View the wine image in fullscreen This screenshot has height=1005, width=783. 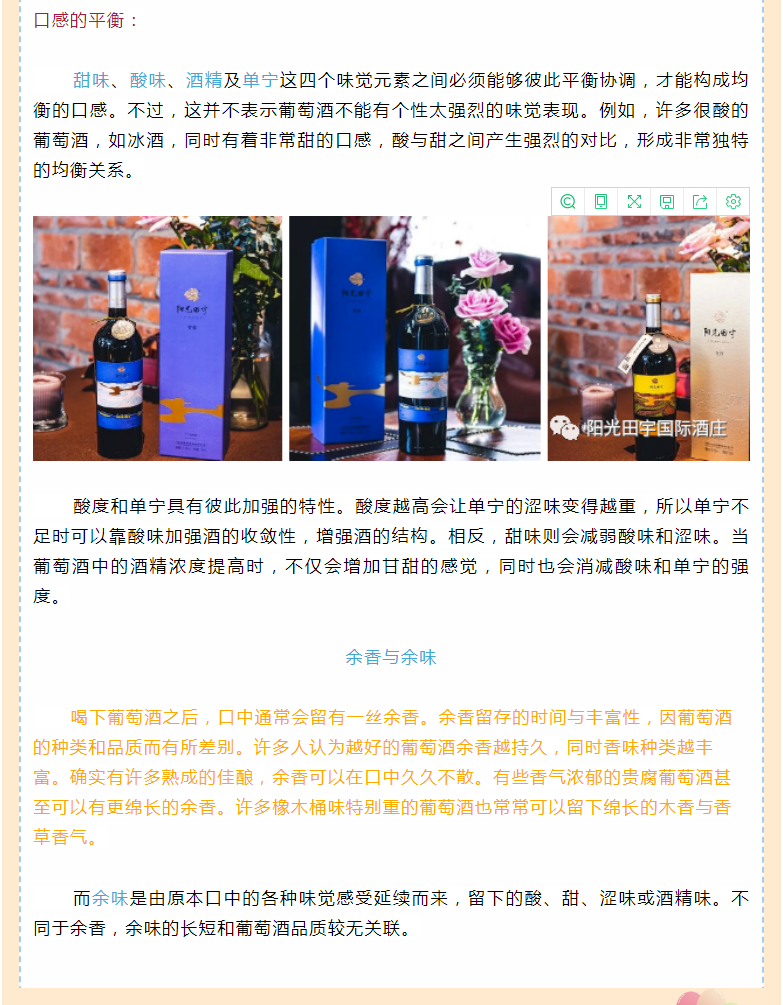(634, 202)
